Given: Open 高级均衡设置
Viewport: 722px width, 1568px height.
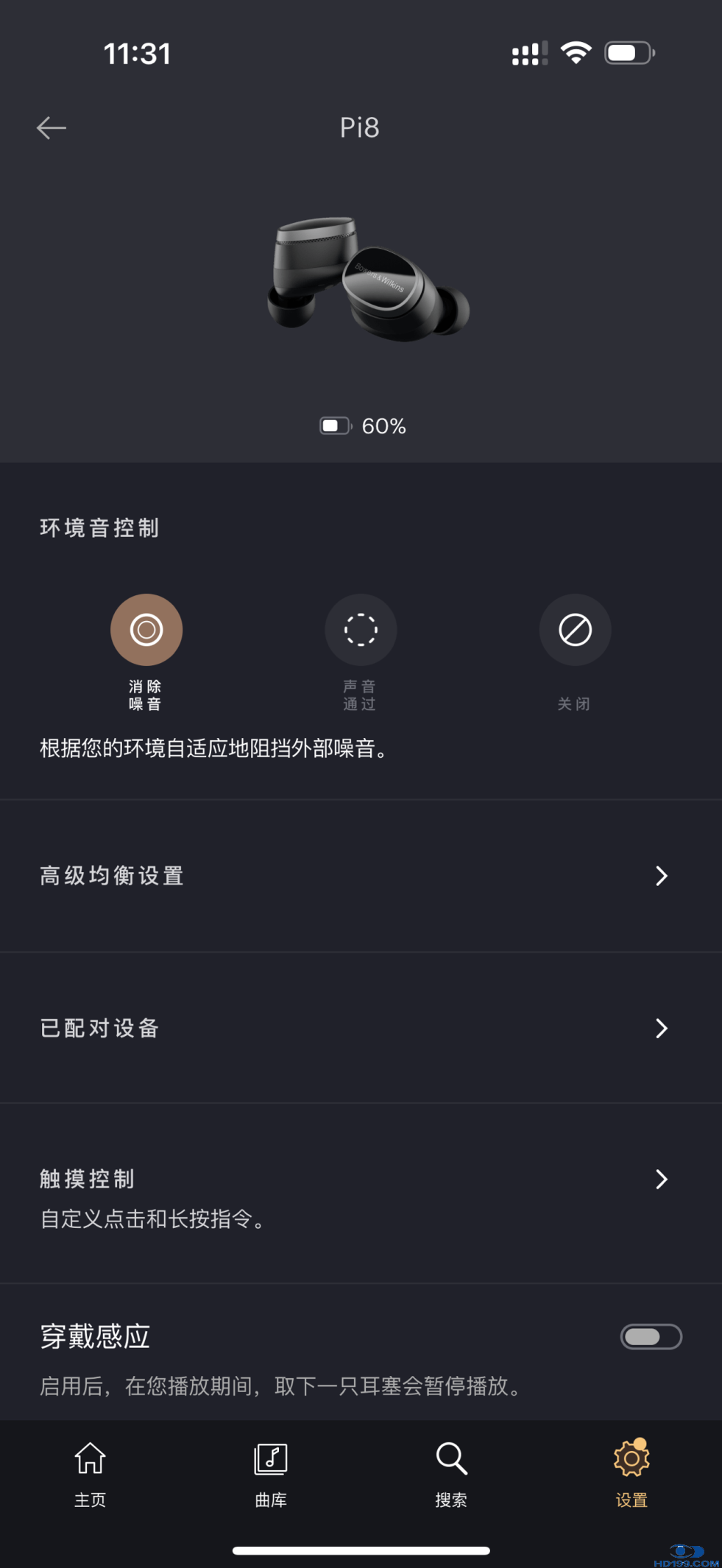Looking at the screenshot, I should pyautogui.click(x=361, y=876).
